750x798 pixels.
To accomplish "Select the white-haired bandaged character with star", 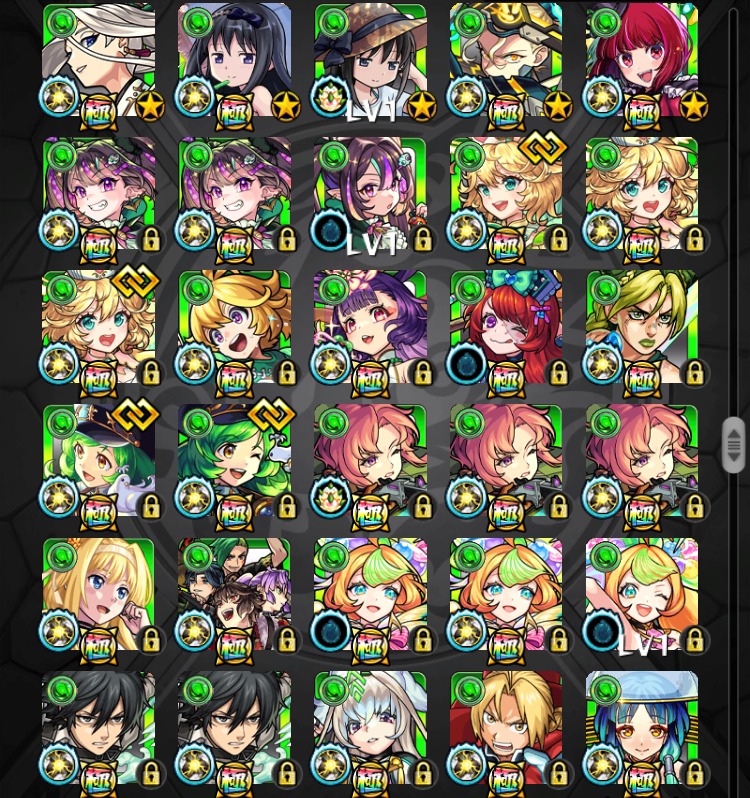I will tap(98, 62).
